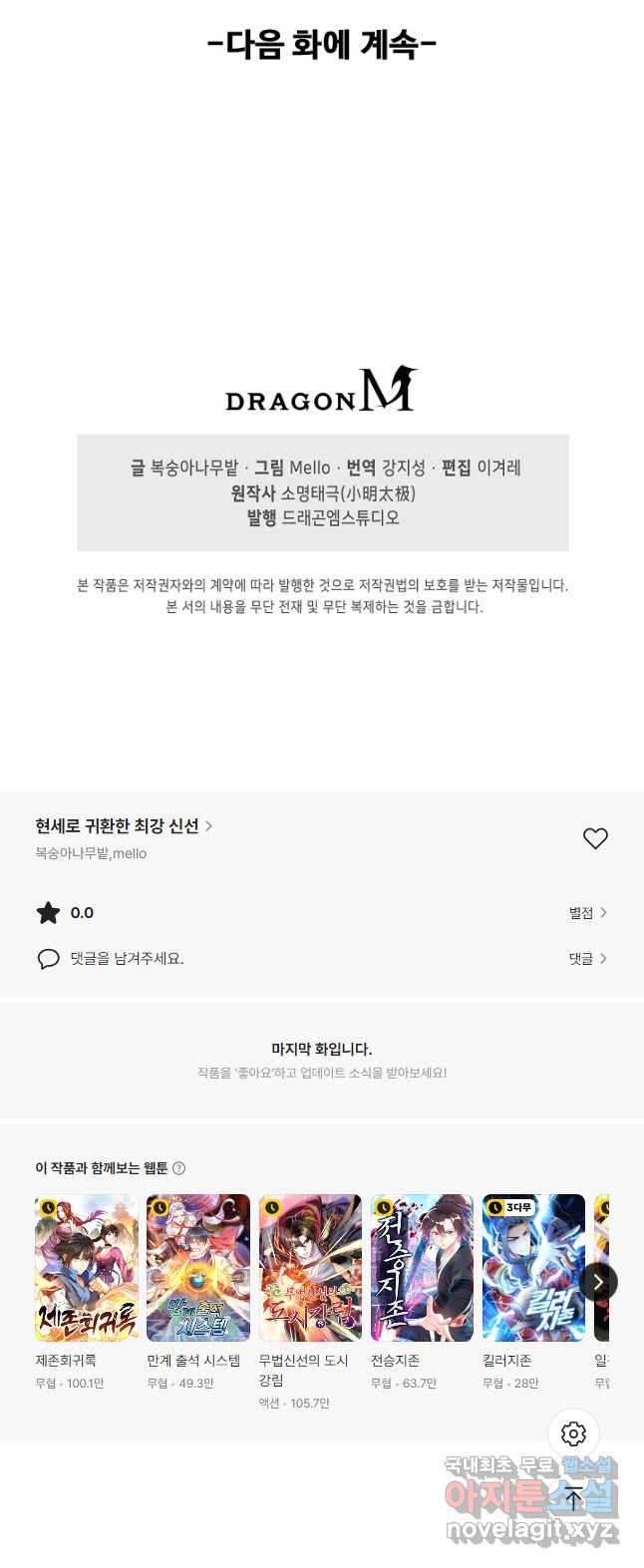Show help for 이 작품과 함께보는 웹툰
Screen dimensions: 644x1568
tap(179, 1168)
